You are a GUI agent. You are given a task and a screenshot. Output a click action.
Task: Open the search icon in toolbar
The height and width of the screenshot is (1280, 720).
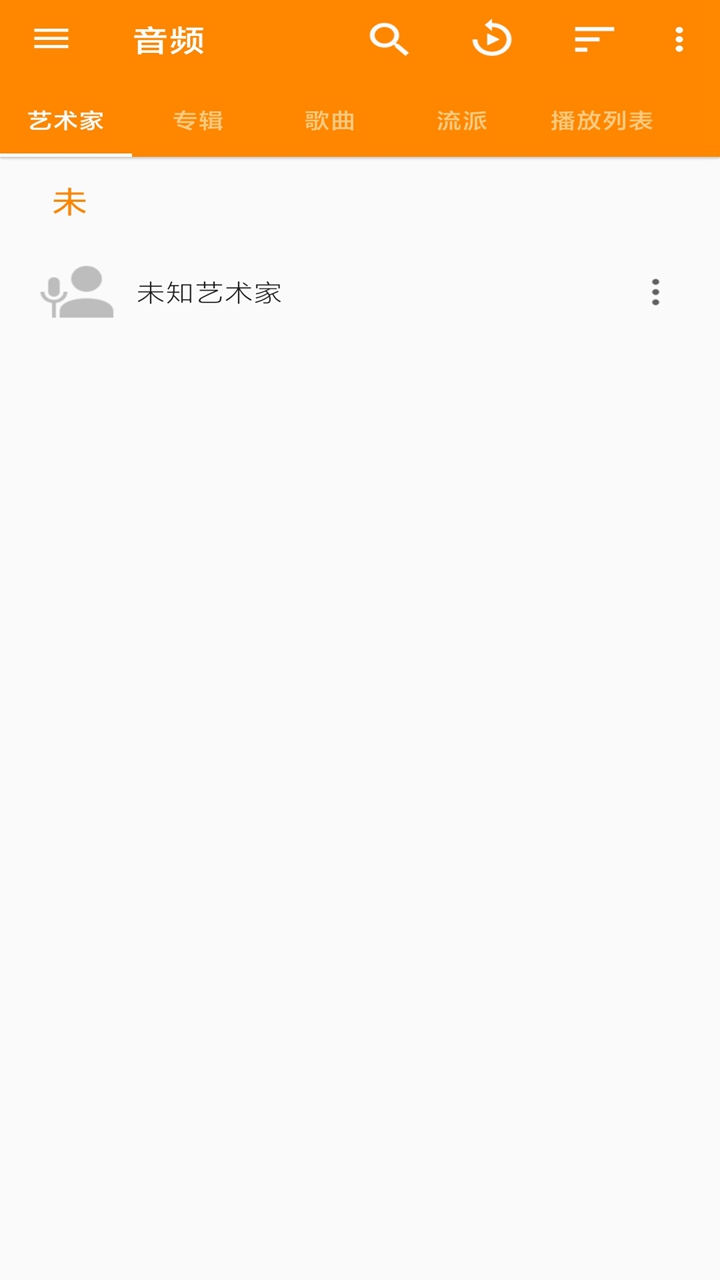tap(390, 40)
